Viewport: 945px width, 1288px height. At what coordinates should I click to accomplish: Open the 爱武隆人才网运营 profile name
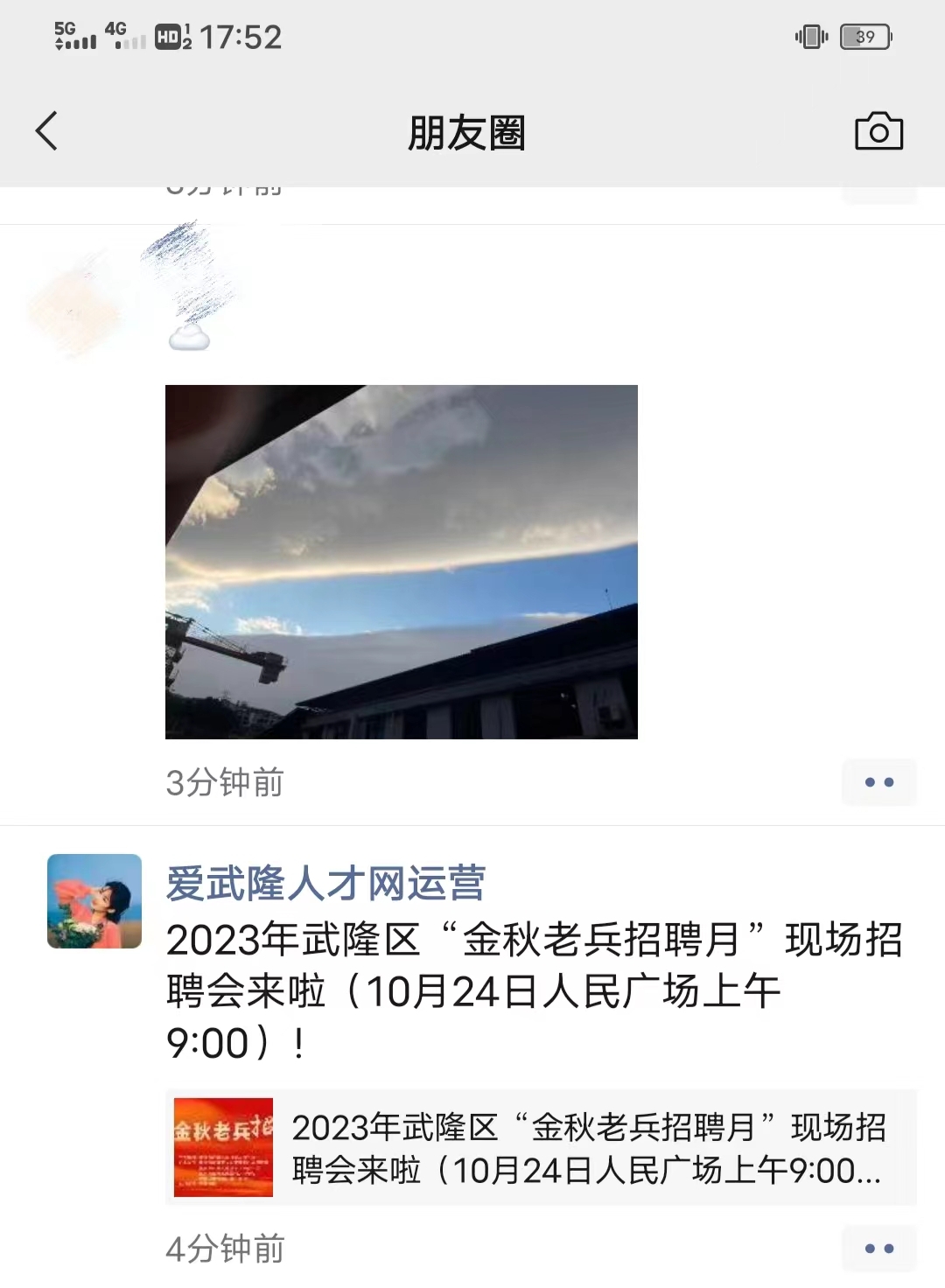point(325,884)
